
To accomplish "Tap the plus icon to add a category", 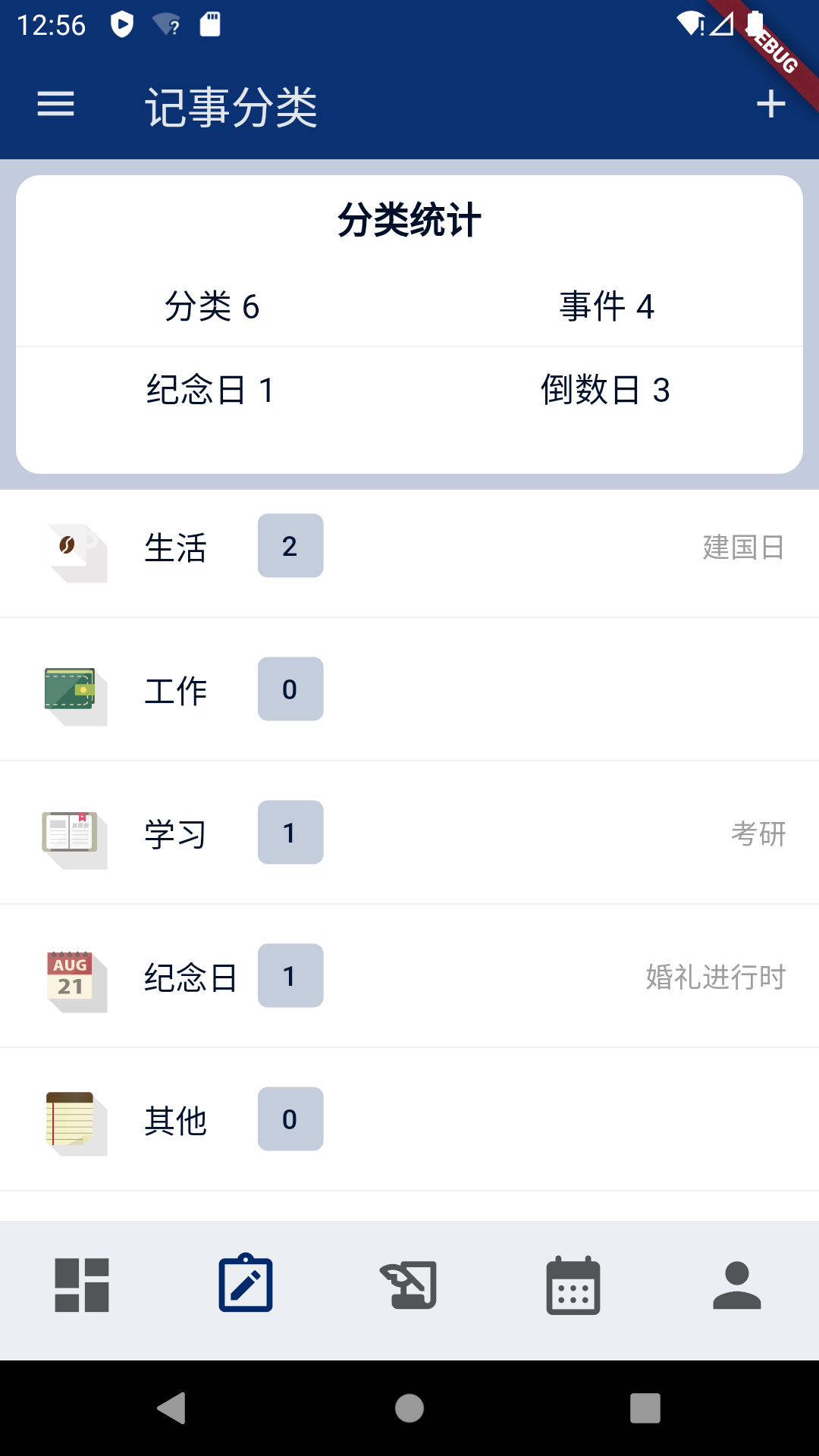I will point(770,104).
